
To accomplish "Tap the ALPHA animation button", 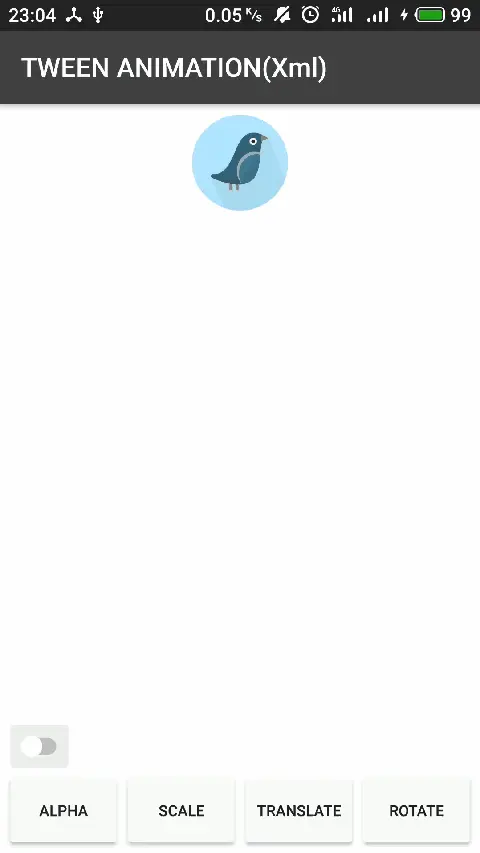I will (63, 810).
